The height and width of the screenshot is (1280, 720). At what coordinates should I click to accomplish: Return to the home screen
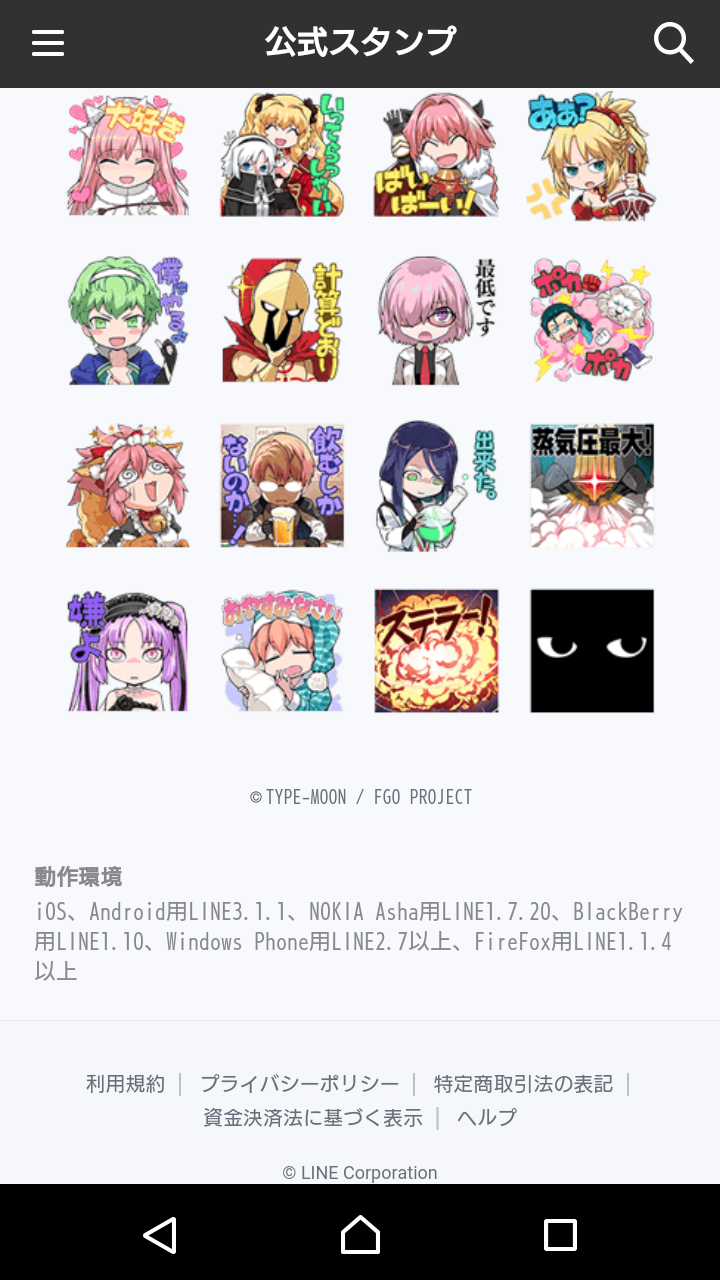click(360, 1235)
